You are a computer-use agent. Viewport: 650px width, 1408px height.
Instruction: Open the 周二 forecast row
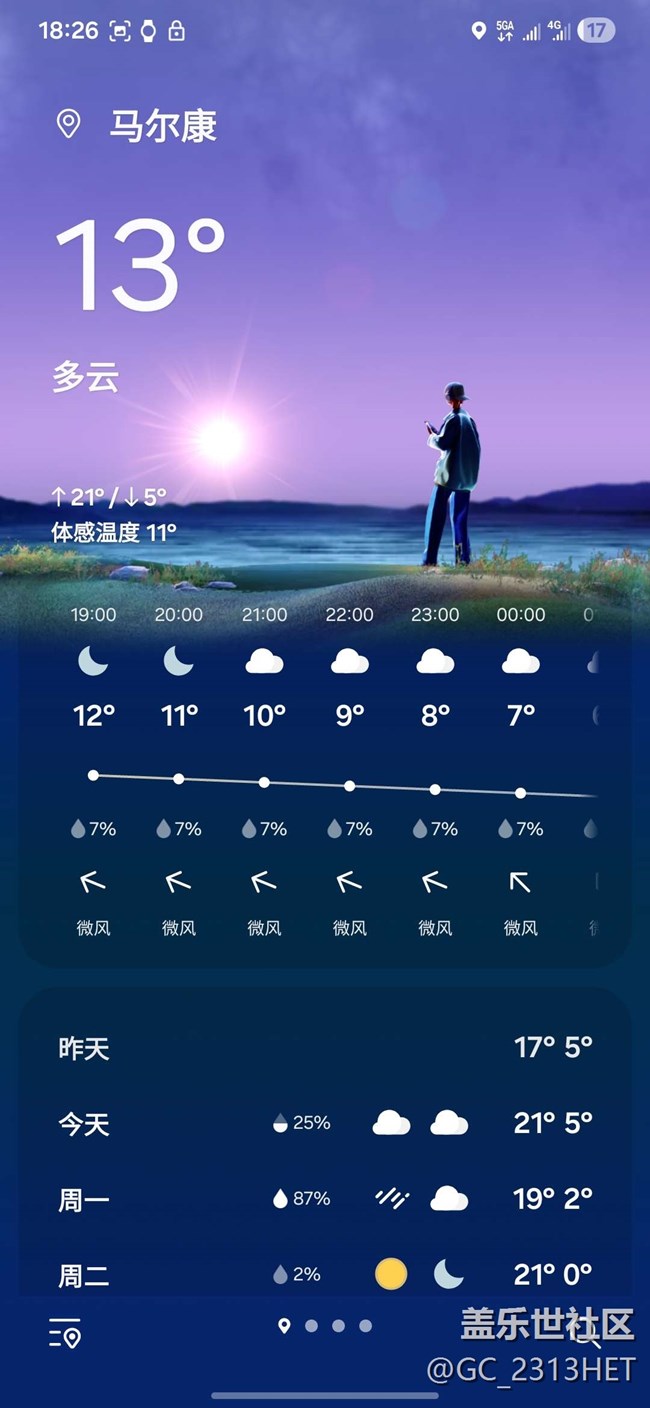[325, 1274]
